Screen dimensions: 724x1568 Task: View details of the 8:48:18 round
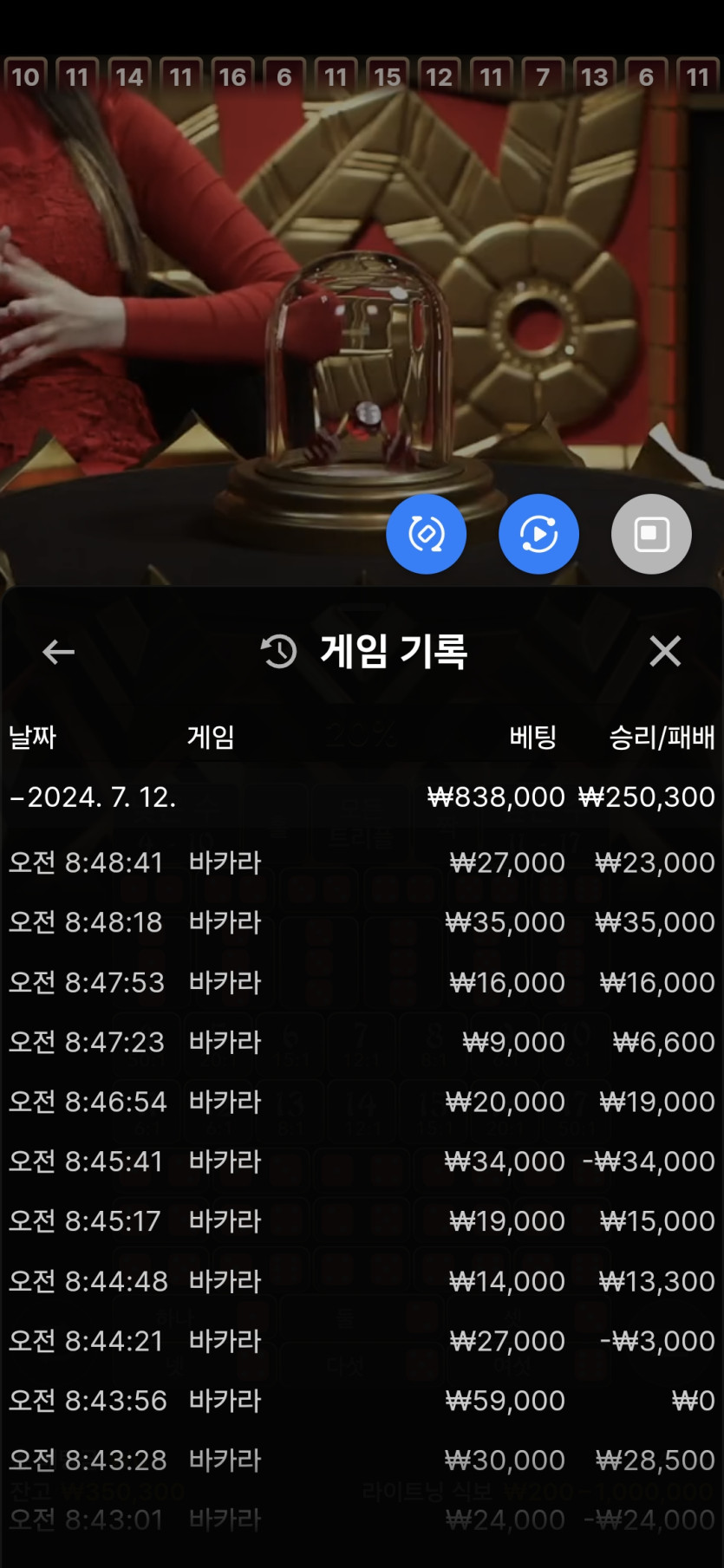(362, 922)
